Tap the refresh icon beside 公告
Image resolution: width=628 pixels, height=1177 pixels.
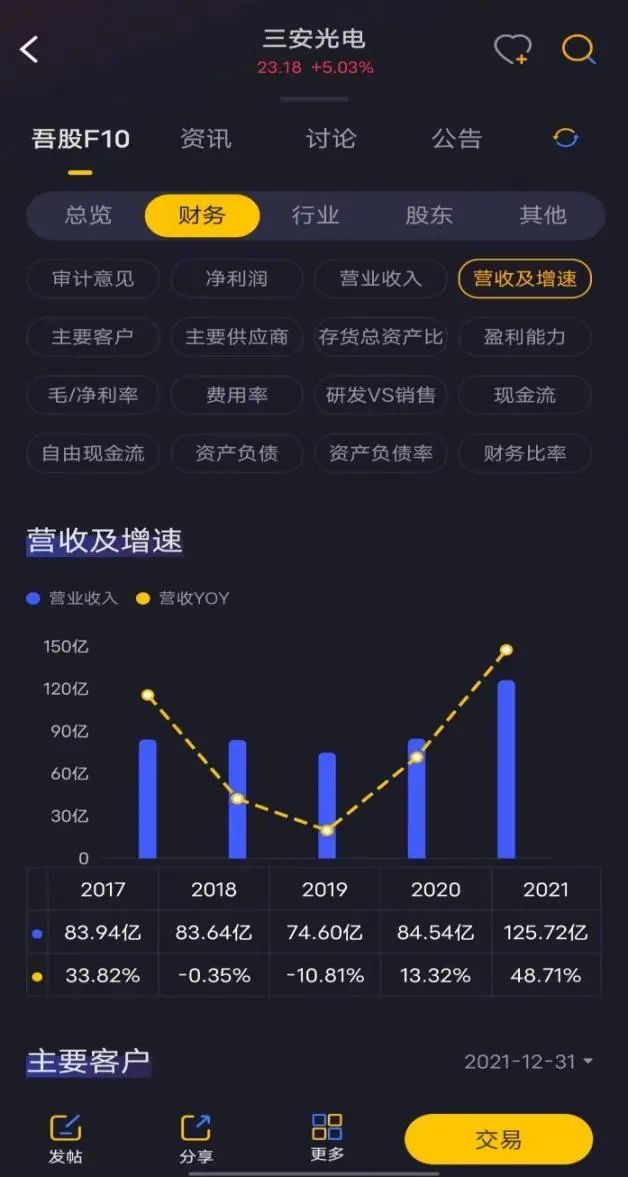pos(566,138)
